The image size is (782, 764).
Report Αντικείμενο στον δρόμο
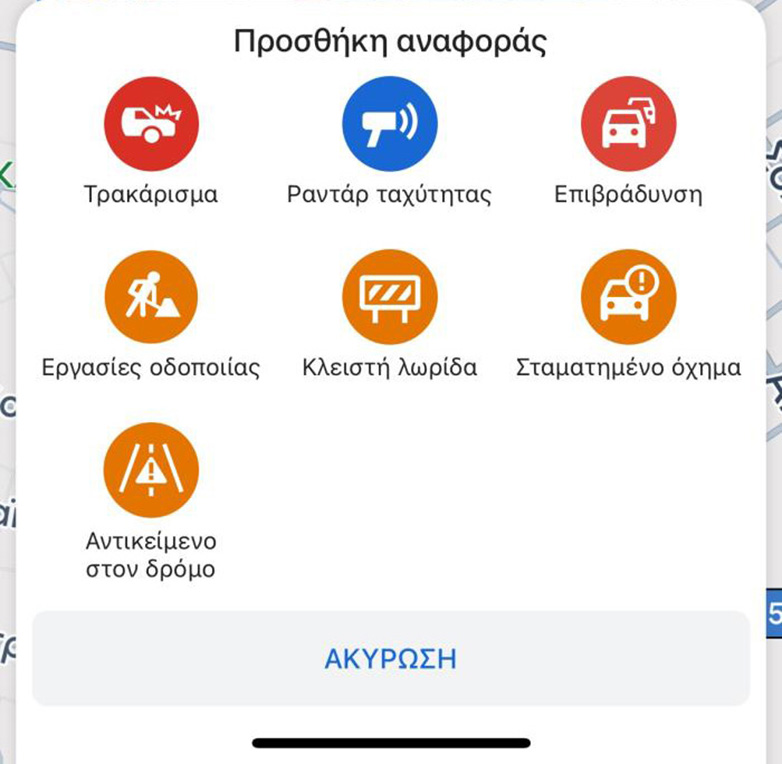[x=151, y=470]
